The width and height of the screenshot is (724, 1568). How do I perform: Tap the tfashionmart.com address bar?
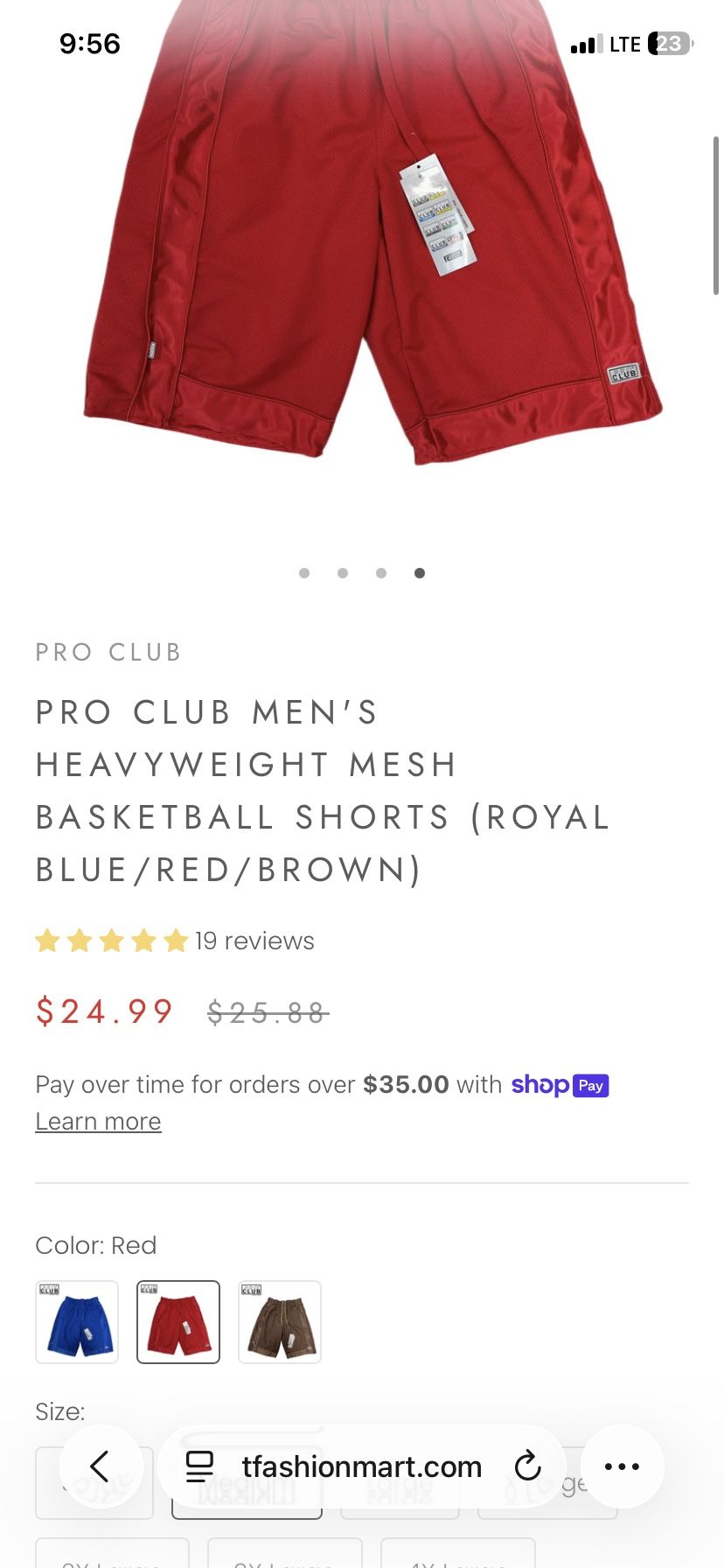pyautogui.click(x=362, y=1466)
